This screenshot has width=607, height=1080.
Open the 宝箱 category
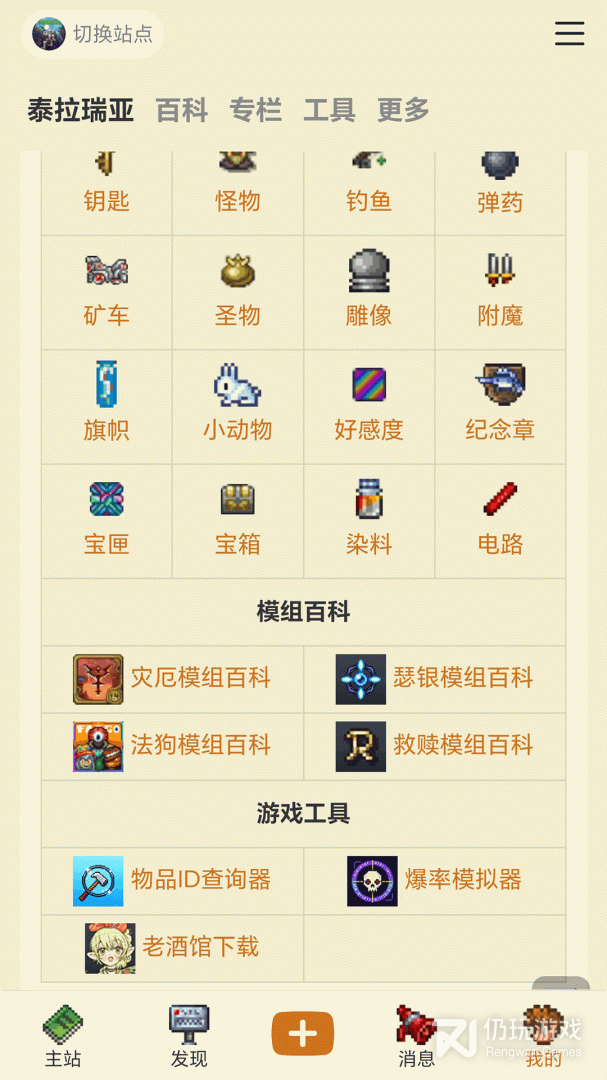[237, 521]
